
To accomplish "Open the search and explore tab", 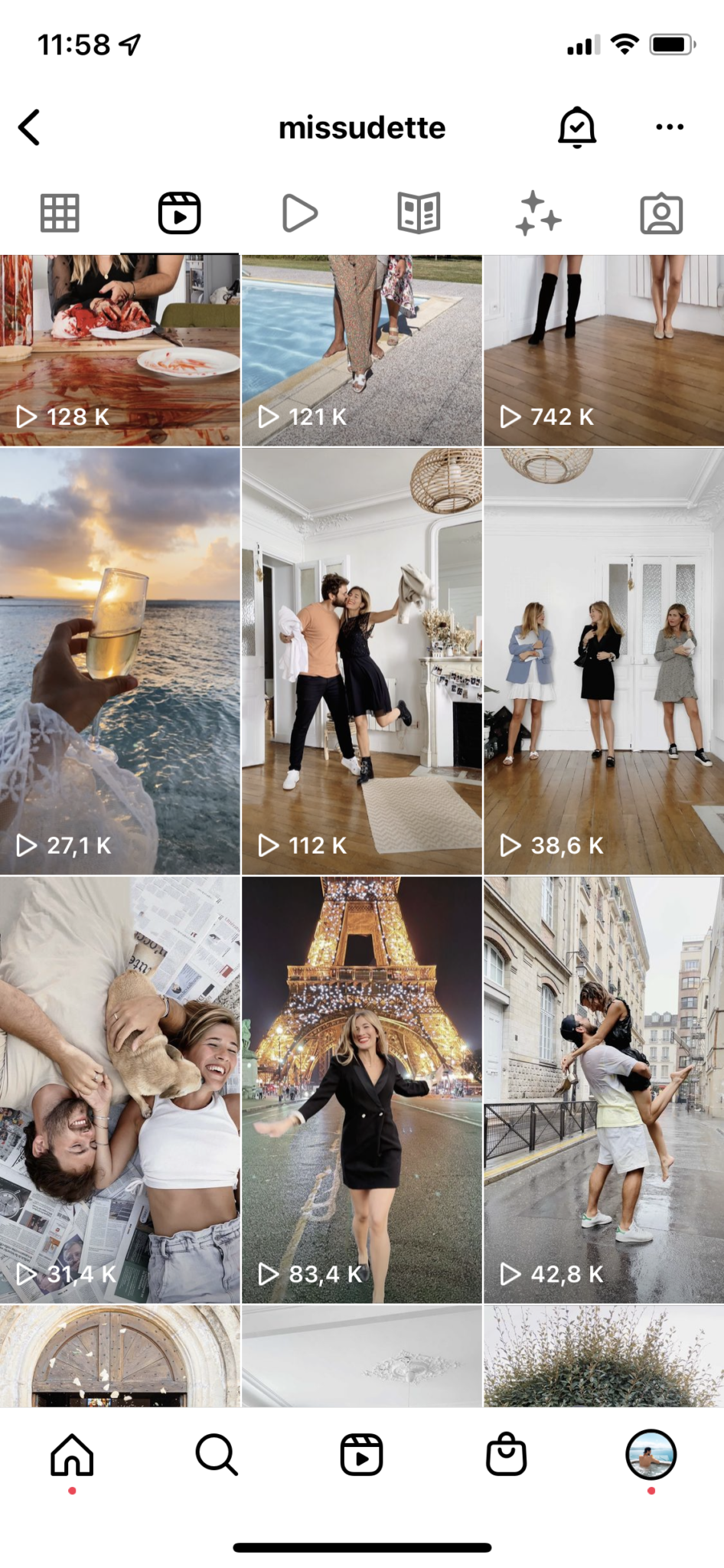I will click(x=217, y=1455).
